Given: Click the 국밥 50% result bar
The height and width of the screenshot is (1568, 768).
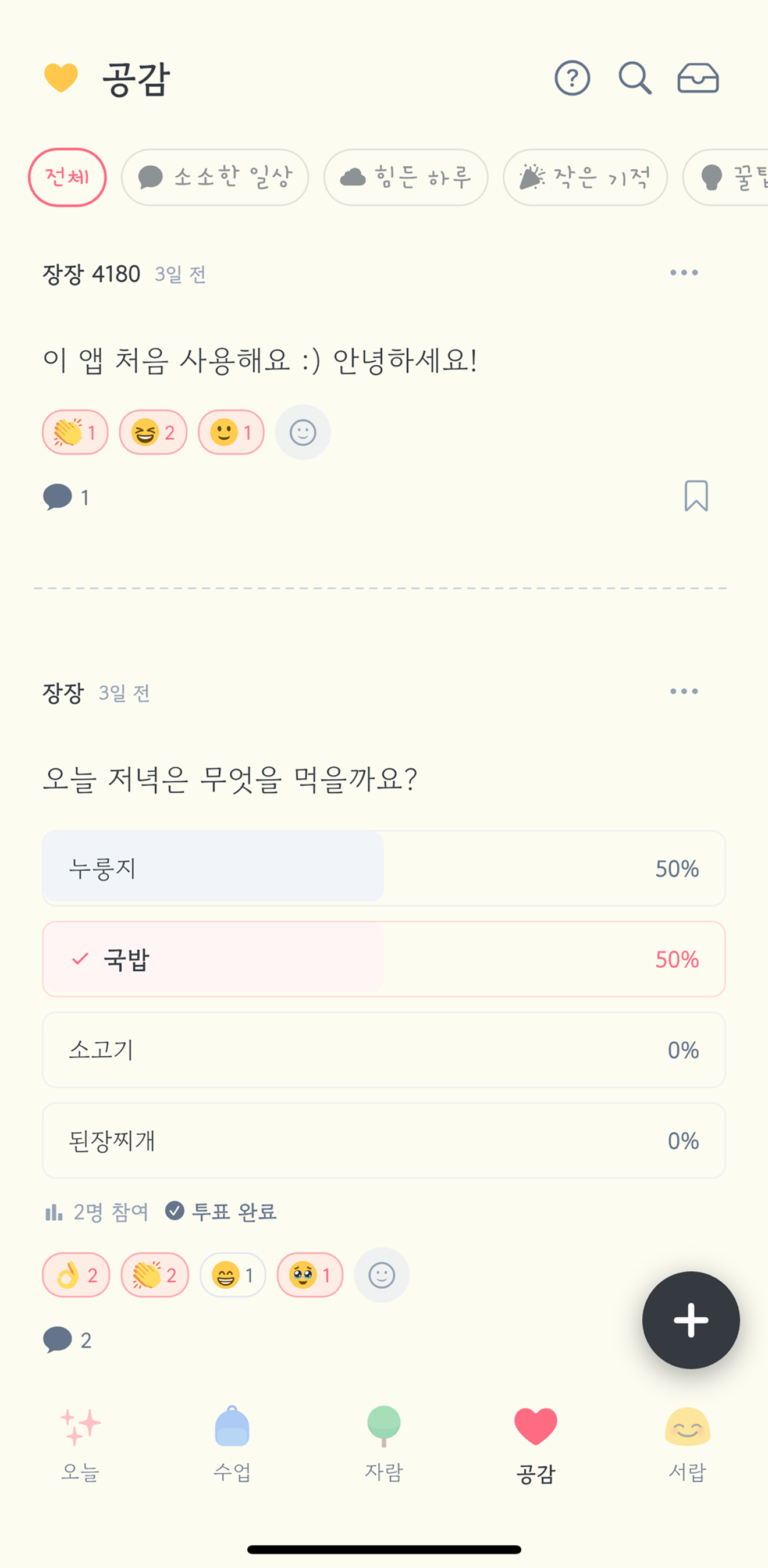Looking at the screenshot, I should click(382, 959).
